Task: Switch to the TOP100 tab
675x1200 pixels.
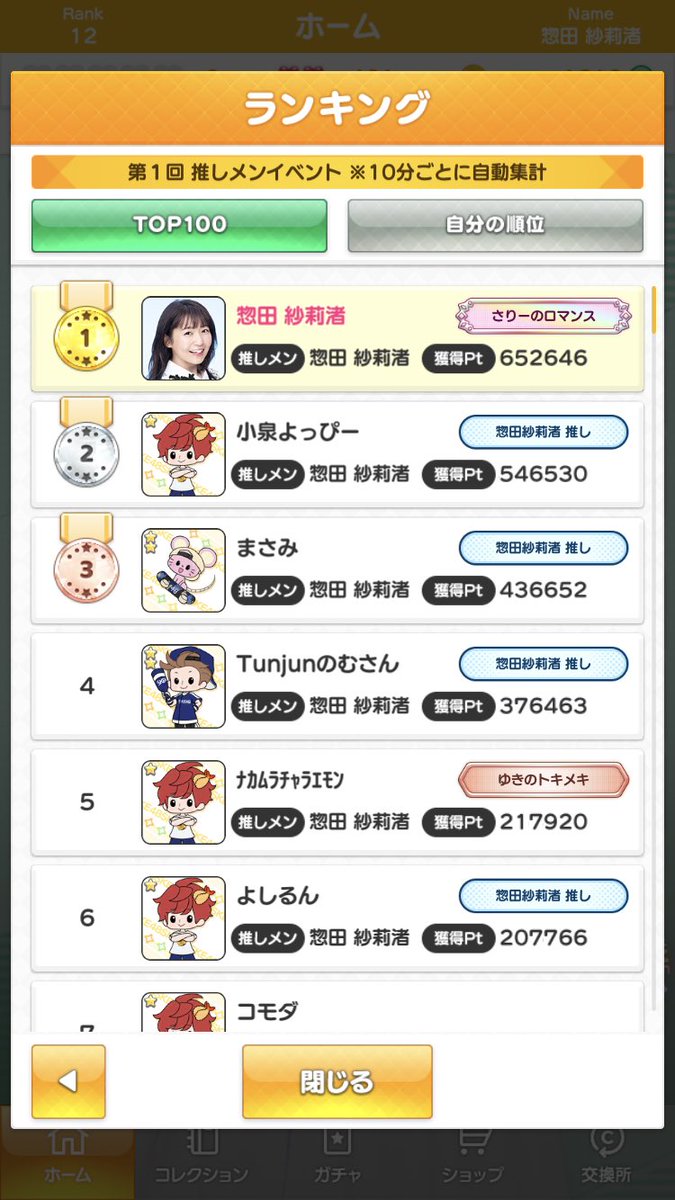Action: click(179, 225)
